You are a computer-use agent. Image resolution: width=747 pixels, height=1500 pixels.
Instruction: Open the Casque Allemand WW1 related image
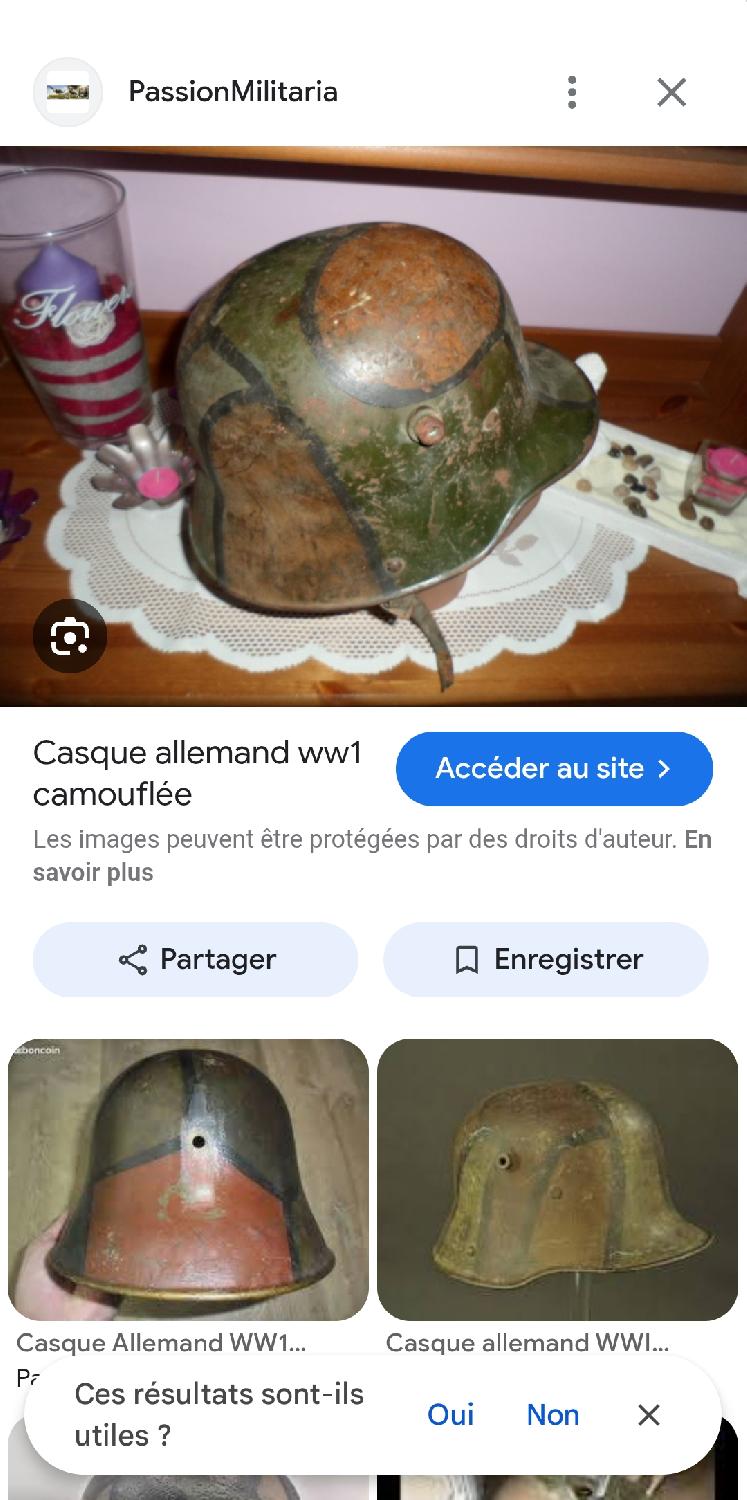188,1180
